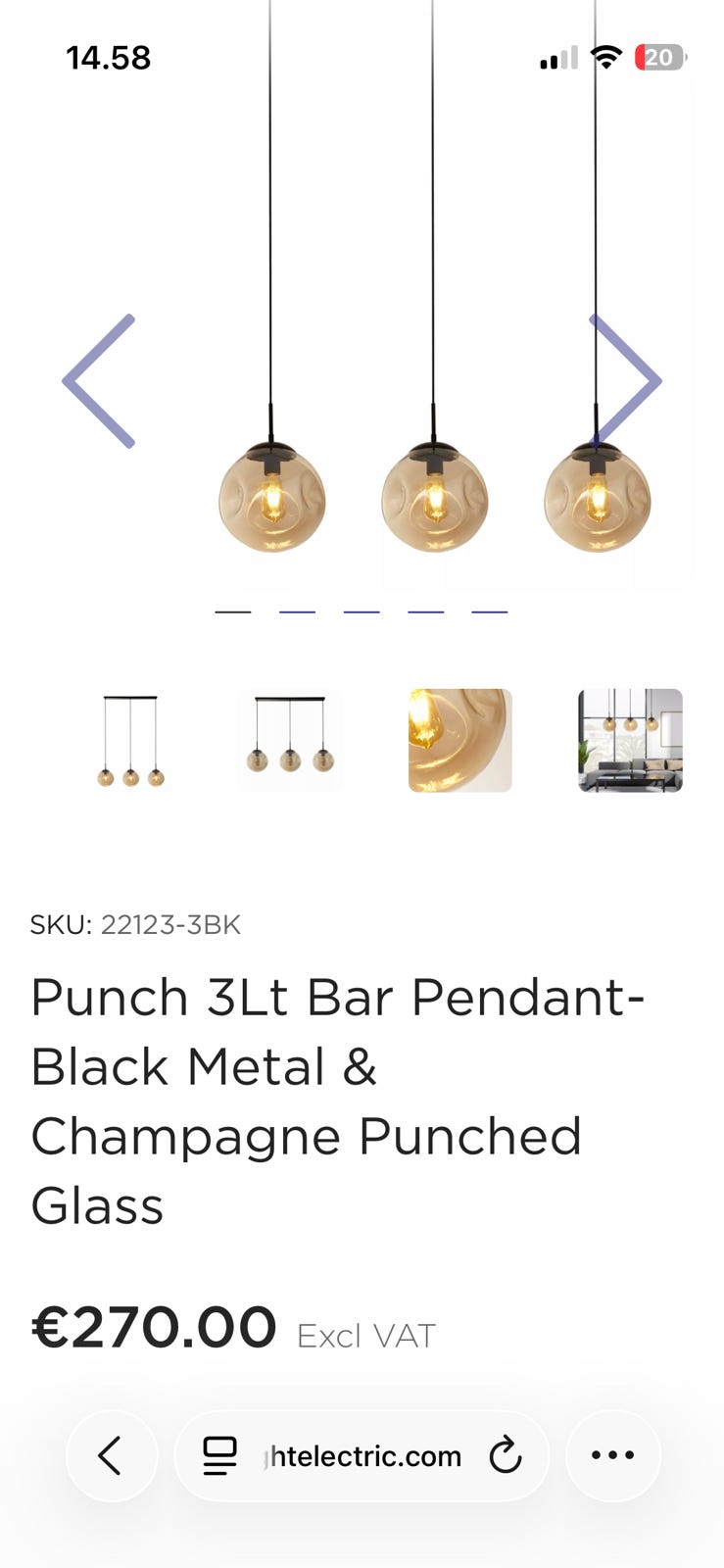
Task: Jump to the second slide indicator
Action: pos(297,612)
